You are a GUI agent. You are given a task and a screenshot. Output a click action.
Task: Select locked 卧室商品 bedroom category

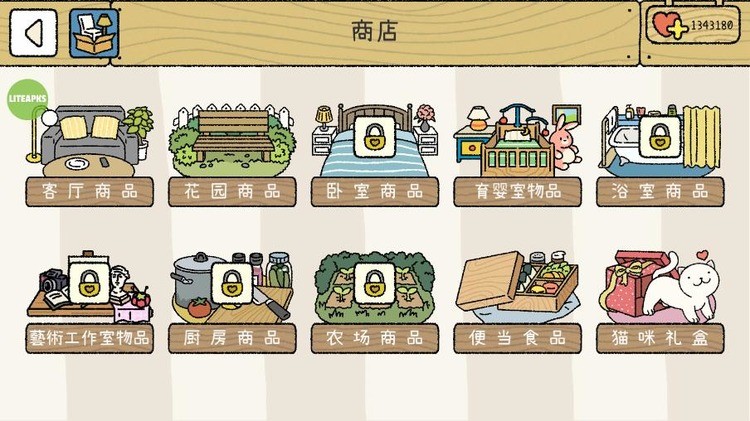coord(375,153)
